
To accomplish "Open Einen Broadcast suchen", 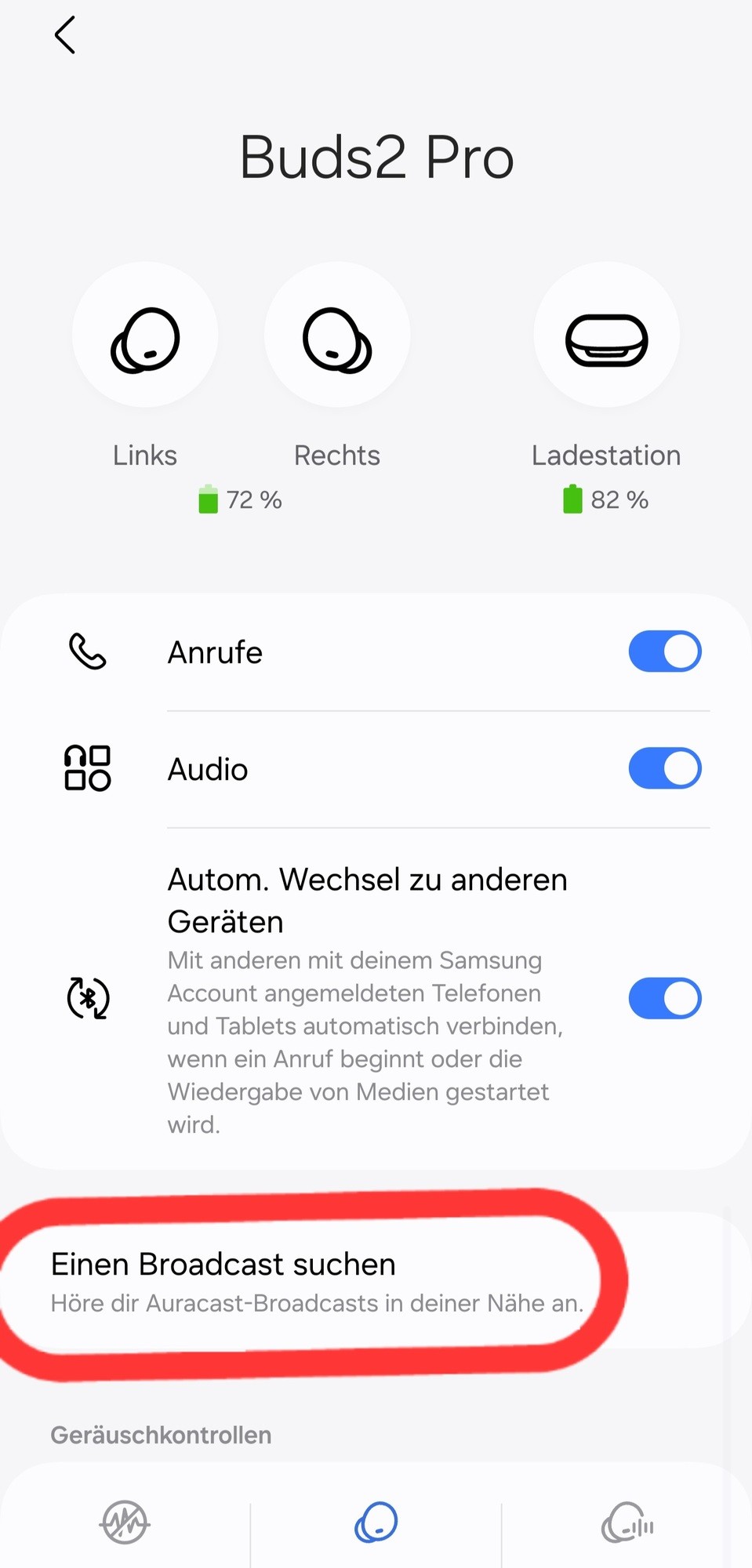I will click(x=314, y=1281).
